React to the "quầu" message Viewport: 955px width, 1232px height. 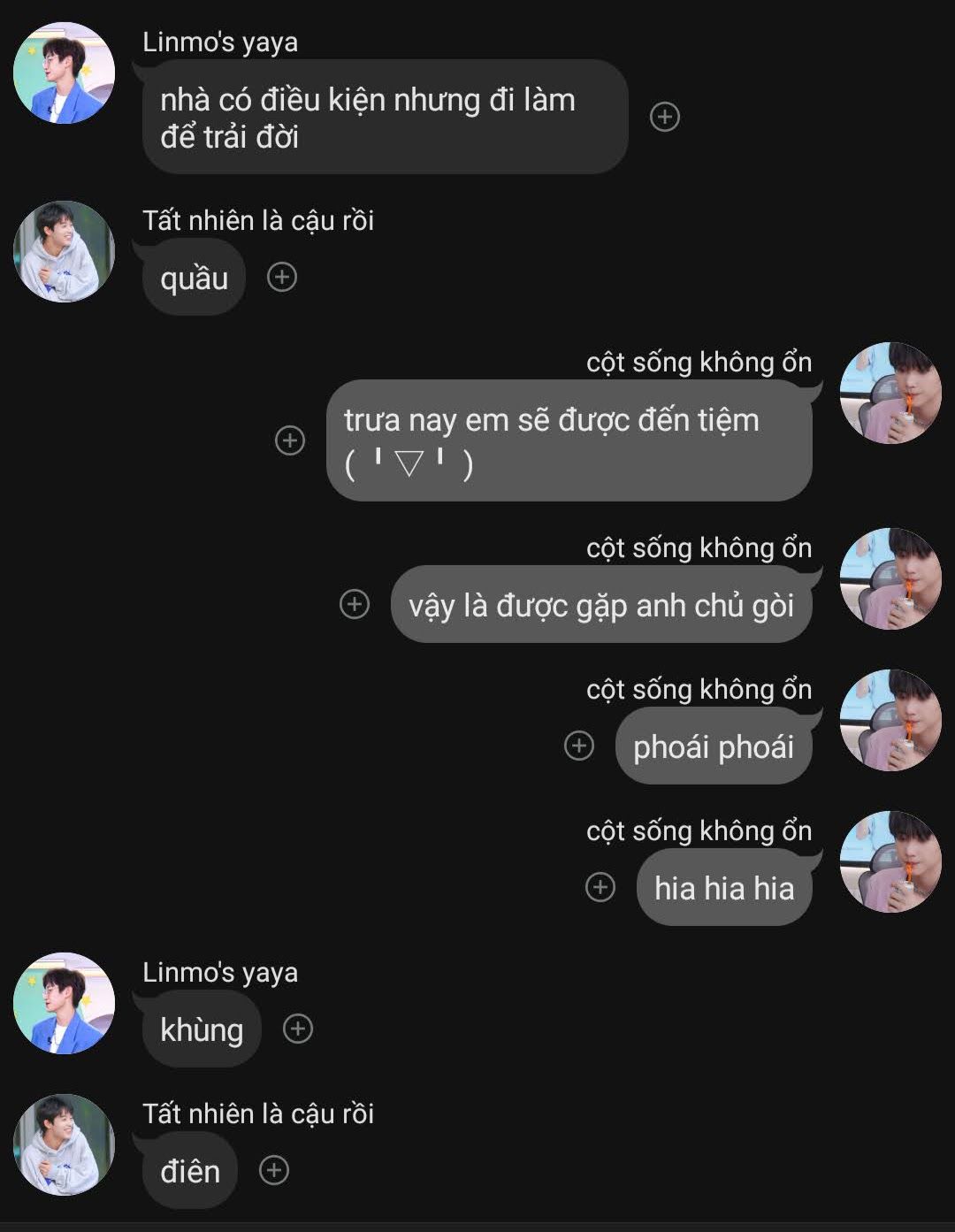[282, 277]
